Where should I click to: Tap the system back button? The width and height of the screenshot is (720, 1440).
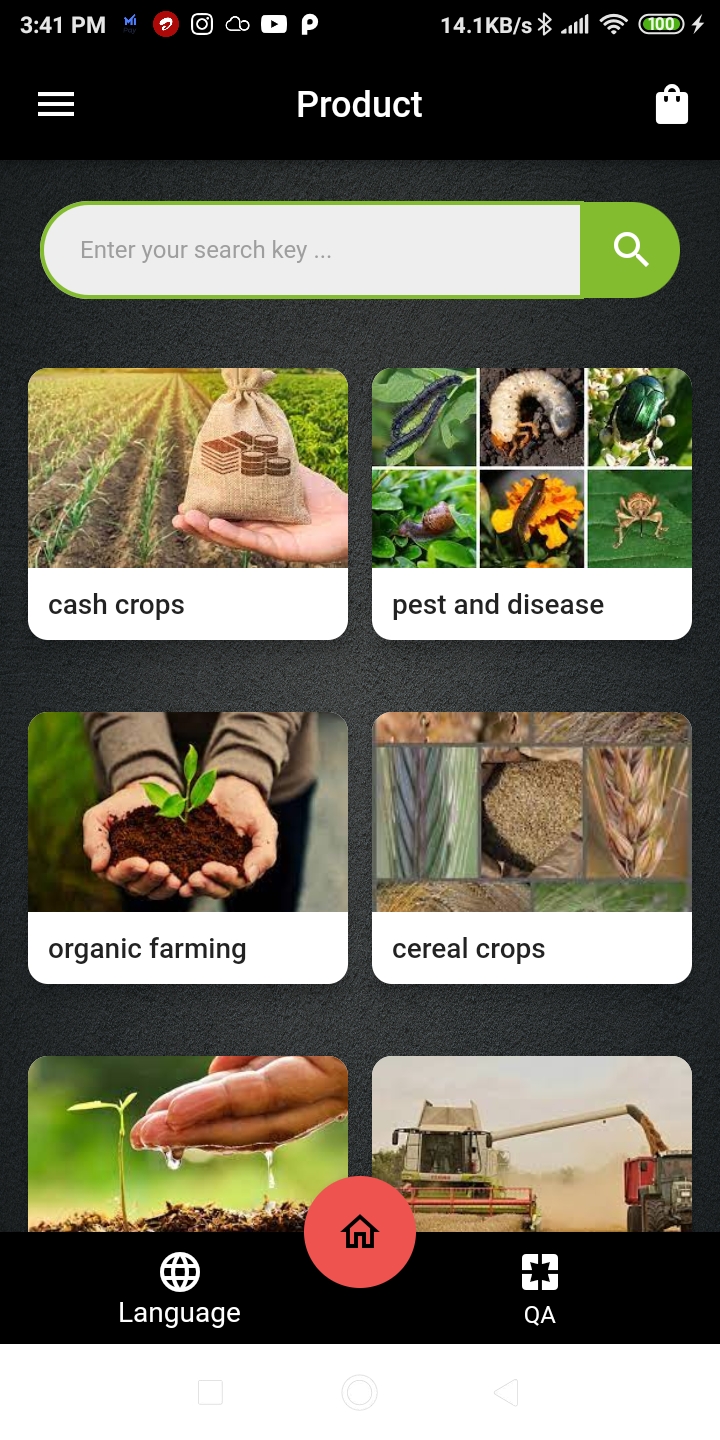click(507, 1392)
